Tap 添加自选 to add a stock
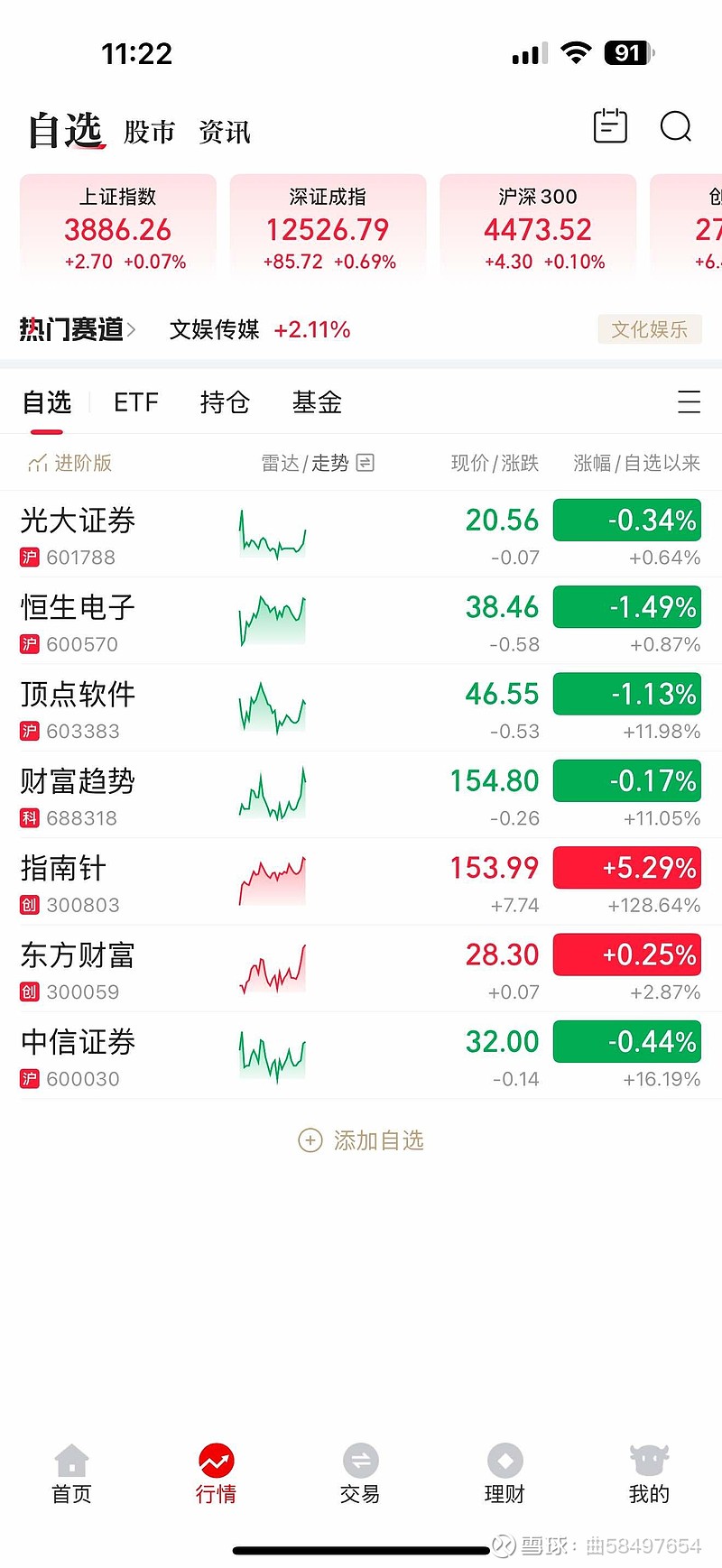The width and height of the screenshot is (722, 1568). click(361, 1140)
